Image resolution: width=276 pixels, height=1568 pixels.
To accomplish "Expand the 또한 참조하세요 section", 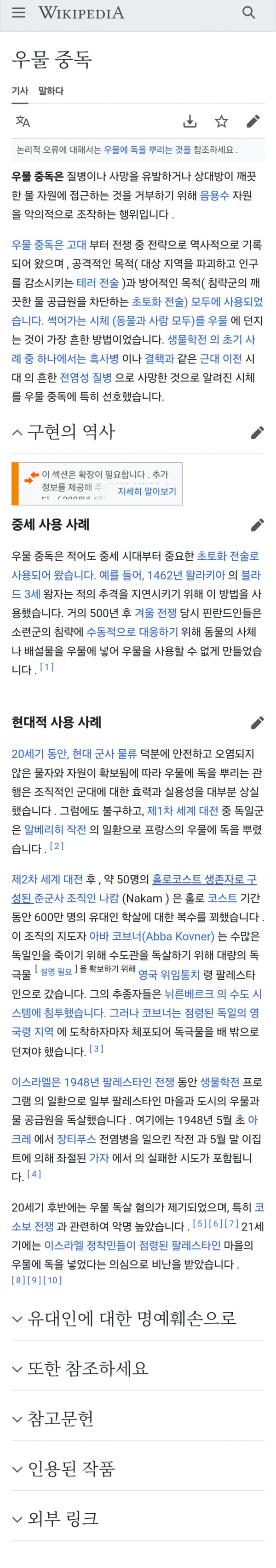I will [88, 1369].
